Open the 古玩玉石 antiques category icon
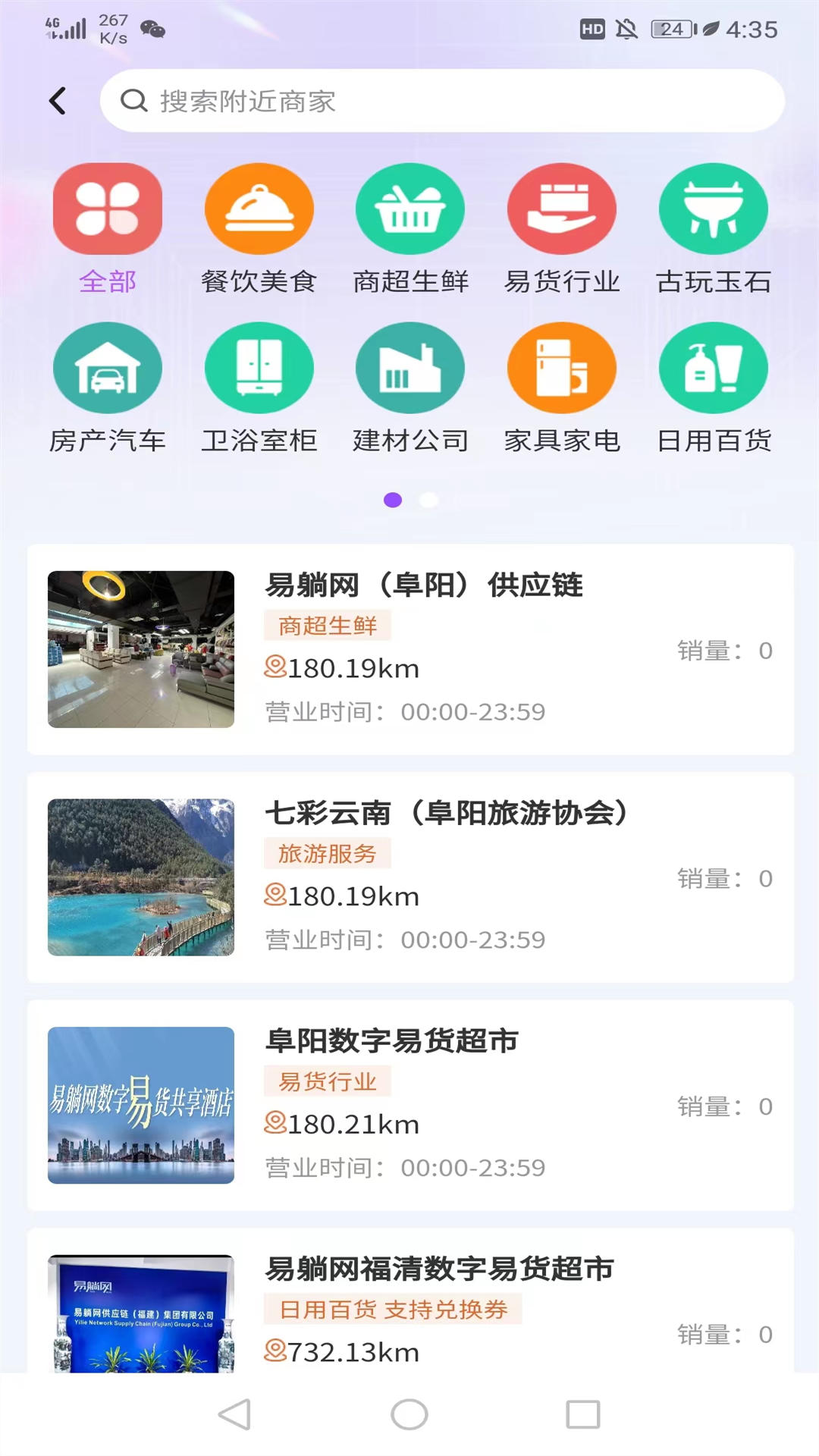The width and height of the screenshot is (819, 1456). pyautogui.click(x=714, y=209)
